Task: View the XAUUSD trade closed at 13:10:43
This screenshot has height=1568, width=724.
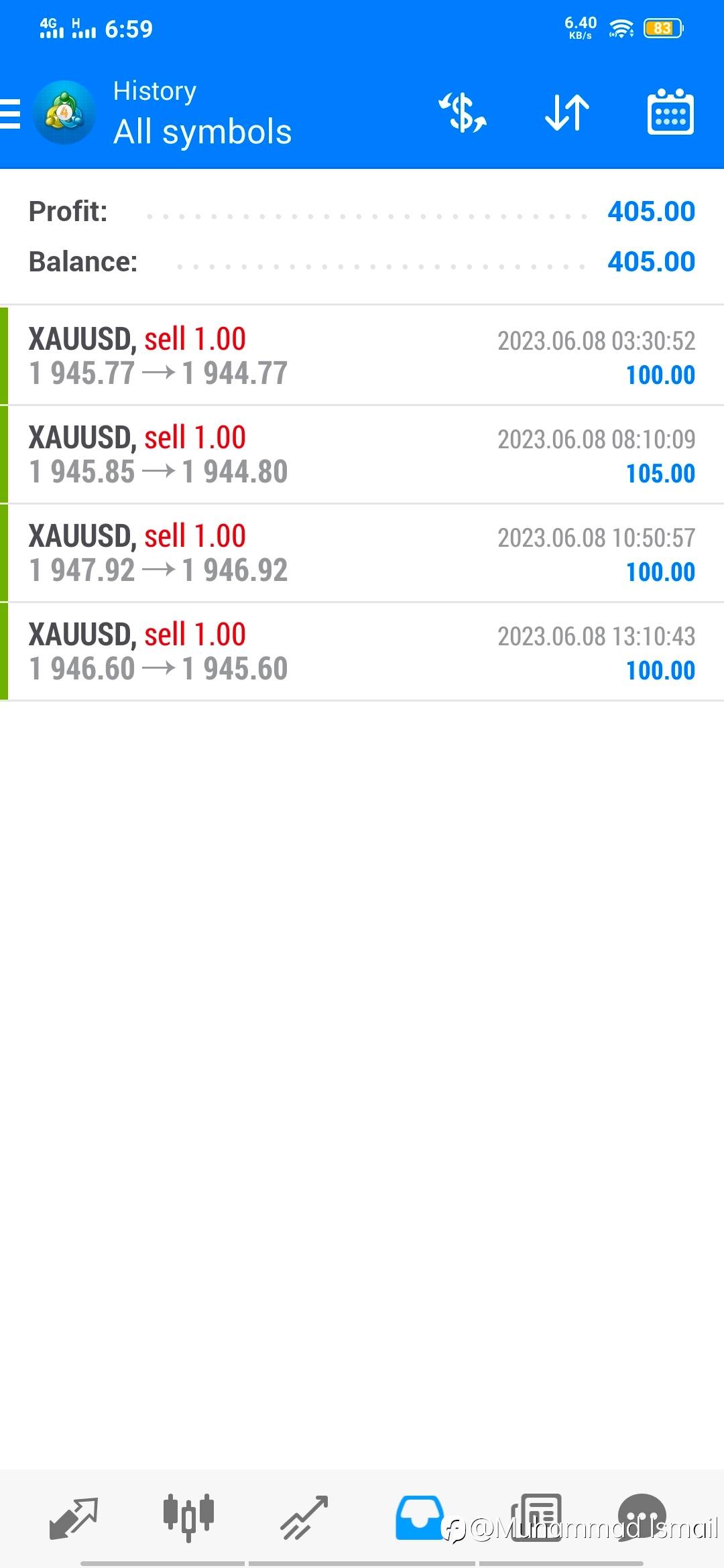Action: 362,651
